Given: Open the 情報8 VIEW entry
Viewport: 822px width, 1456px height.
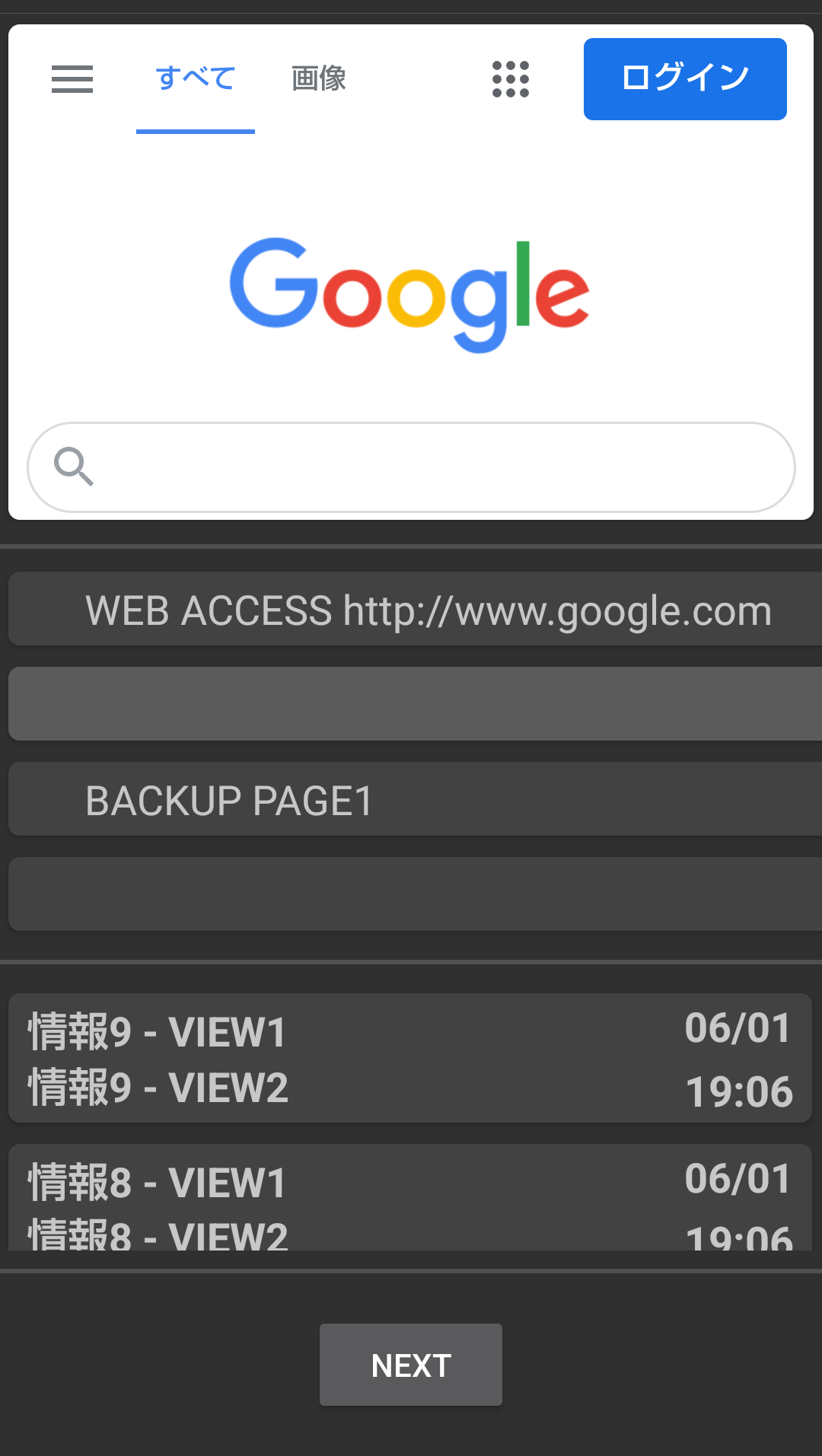Looking at the screenshot, I should coord(410,1197).
